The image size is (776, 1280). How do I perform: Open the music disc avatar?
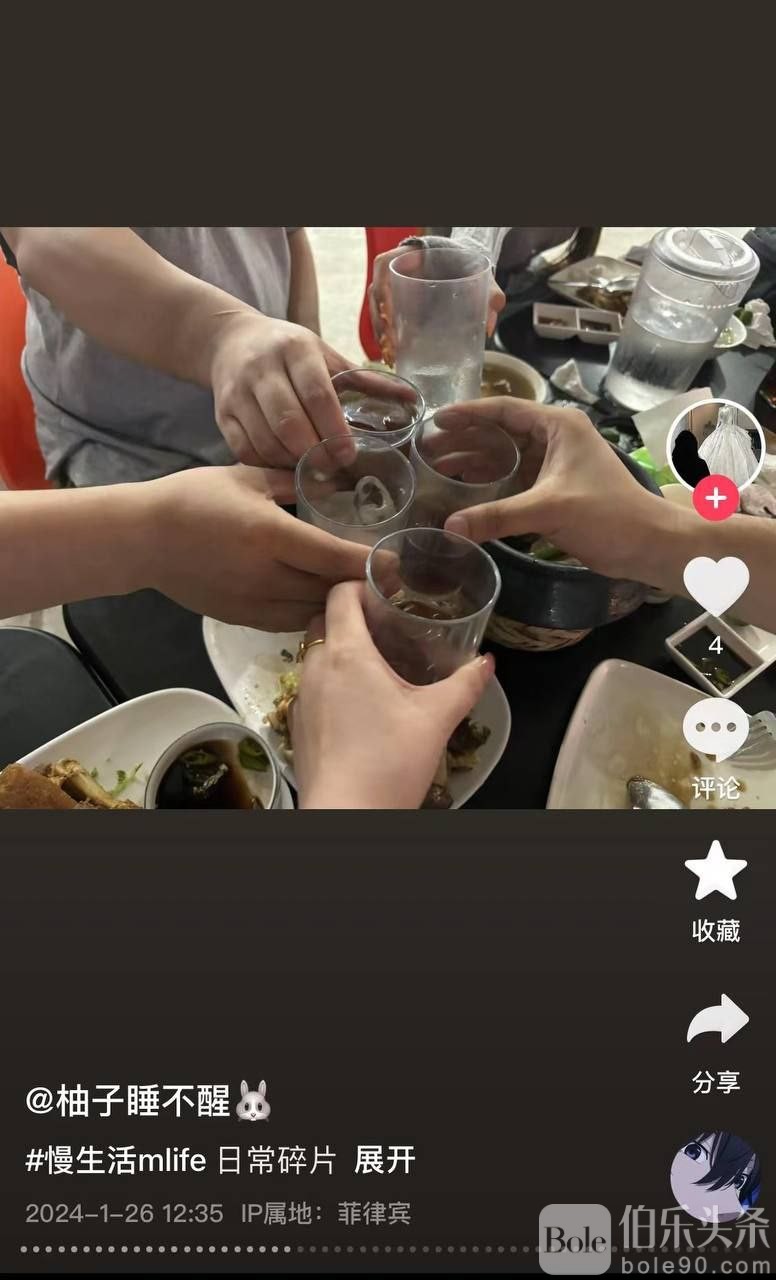coord(714,1177)
